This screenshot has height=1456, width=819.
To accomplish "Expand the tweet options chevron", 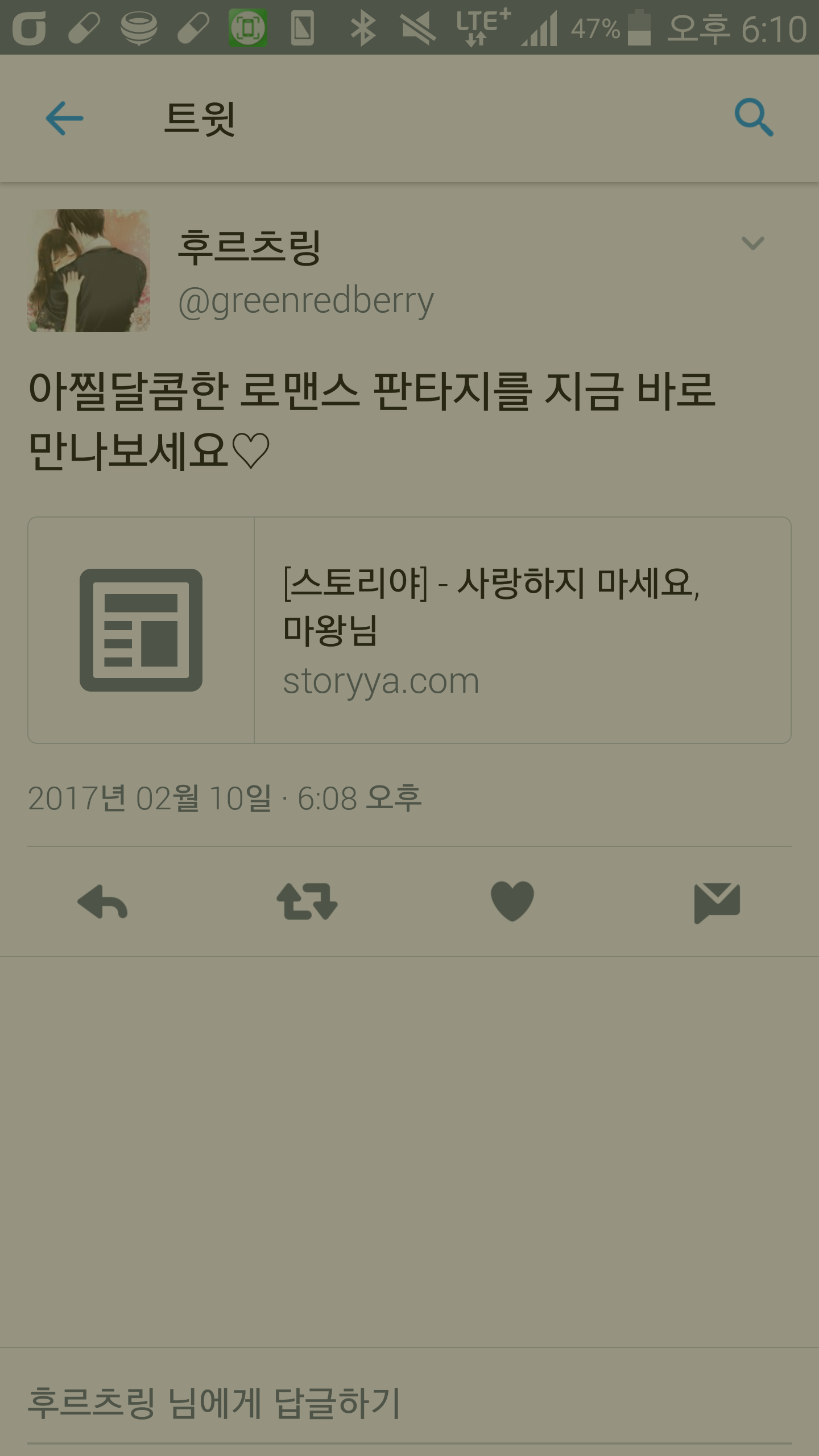I will [752, 243].
